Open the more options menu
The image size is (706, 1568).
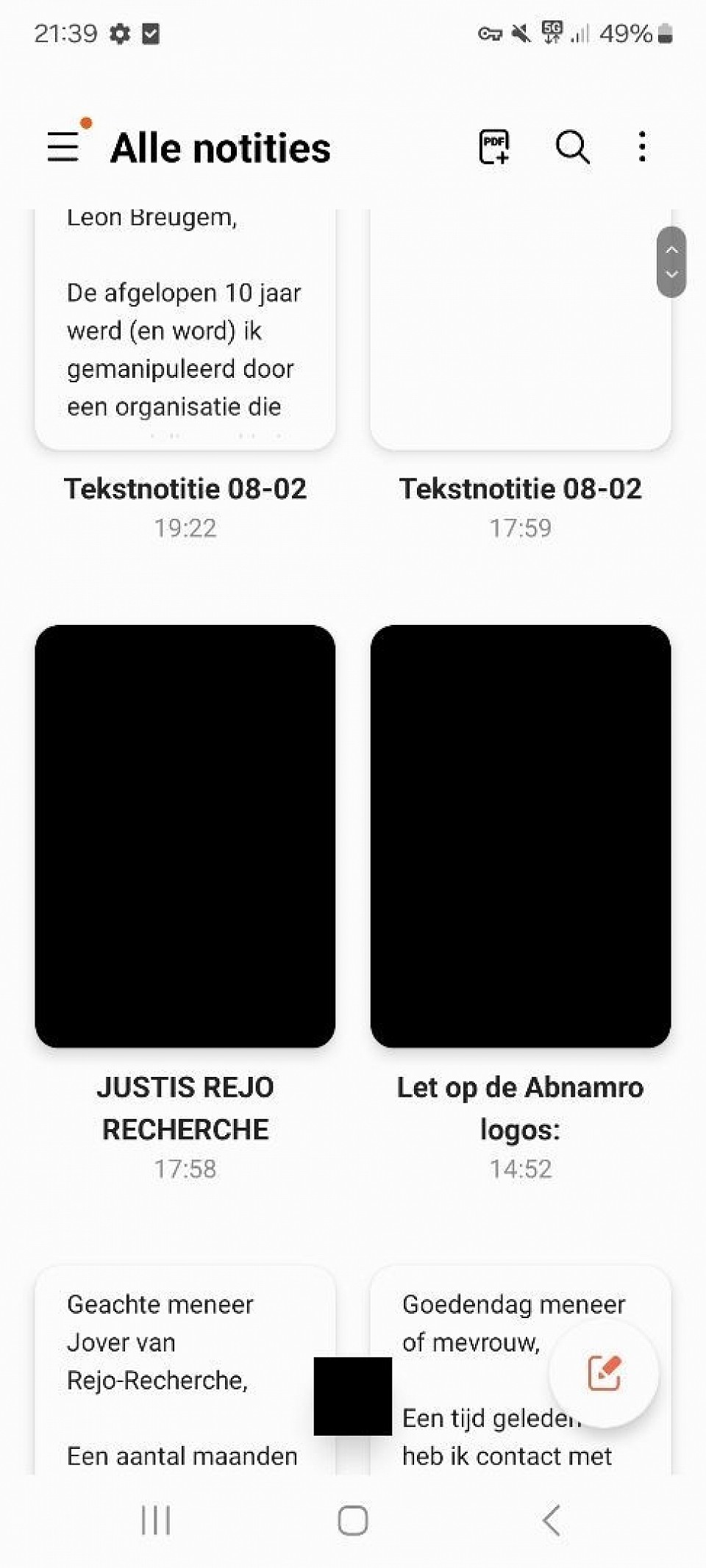(x=642, y=146)
